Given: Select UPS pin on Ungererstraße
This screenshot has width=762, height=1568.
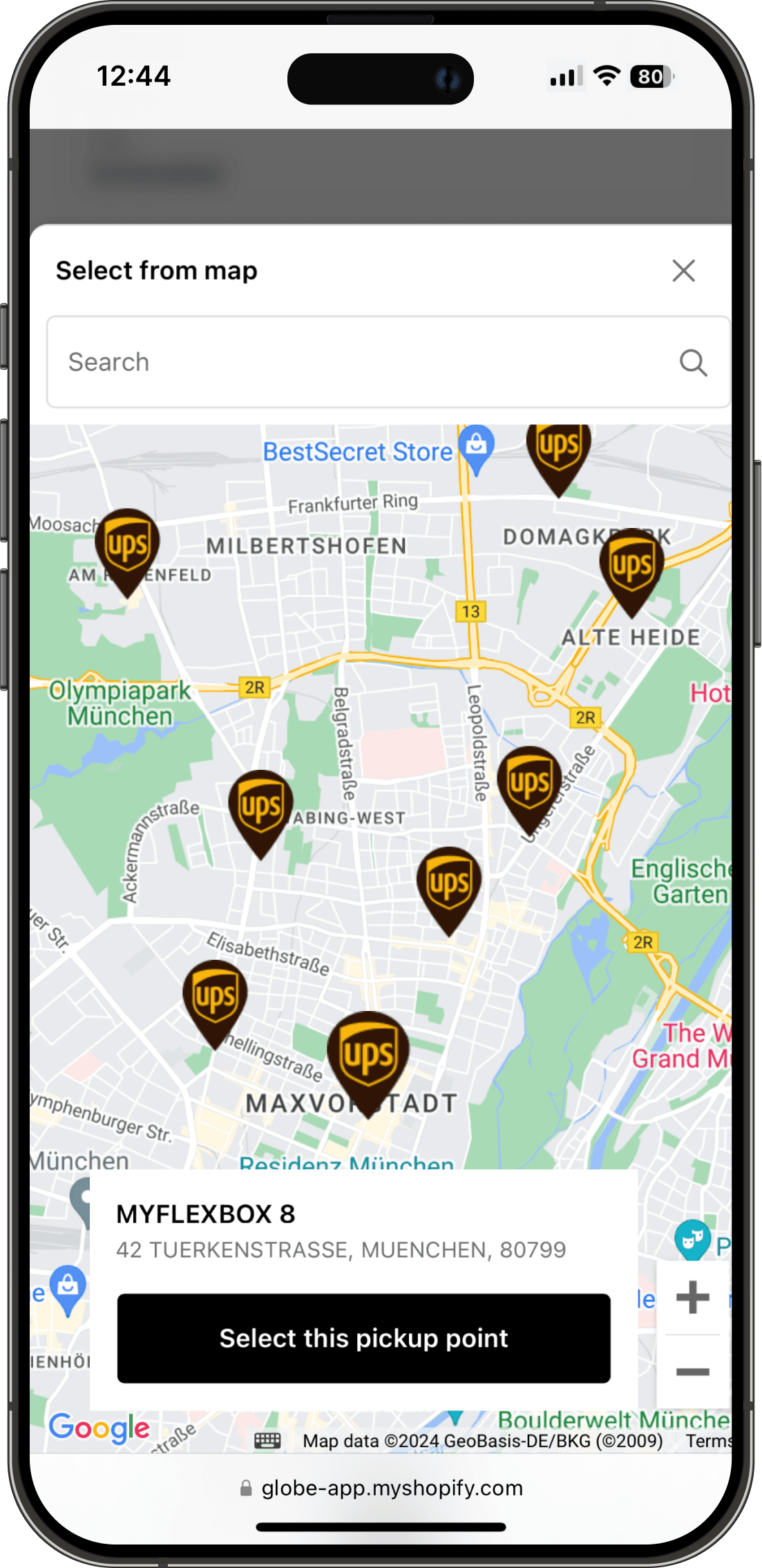Looking at the screenshot, I should [529, 784].
